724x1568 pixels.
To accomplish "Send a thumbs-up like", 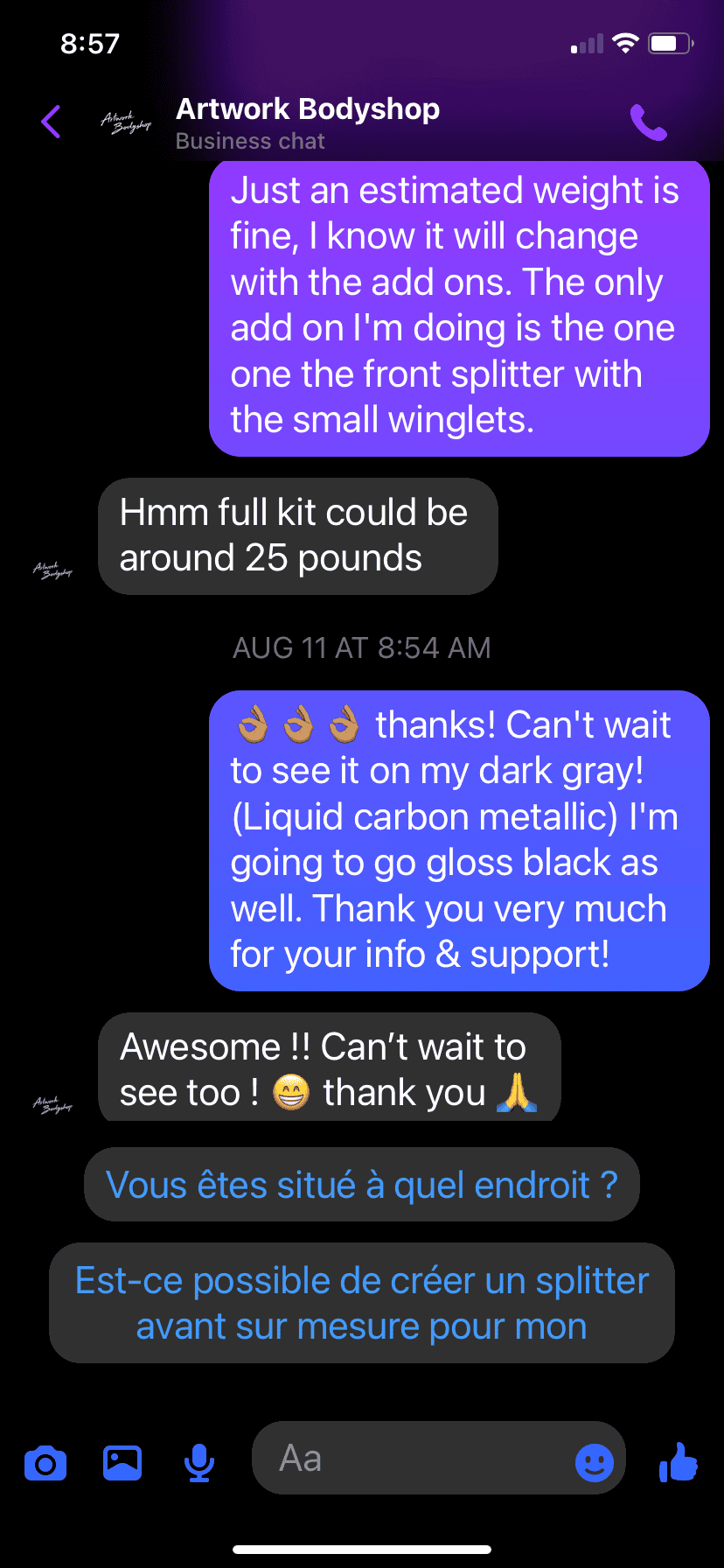I will click(x=679, y=1460).
